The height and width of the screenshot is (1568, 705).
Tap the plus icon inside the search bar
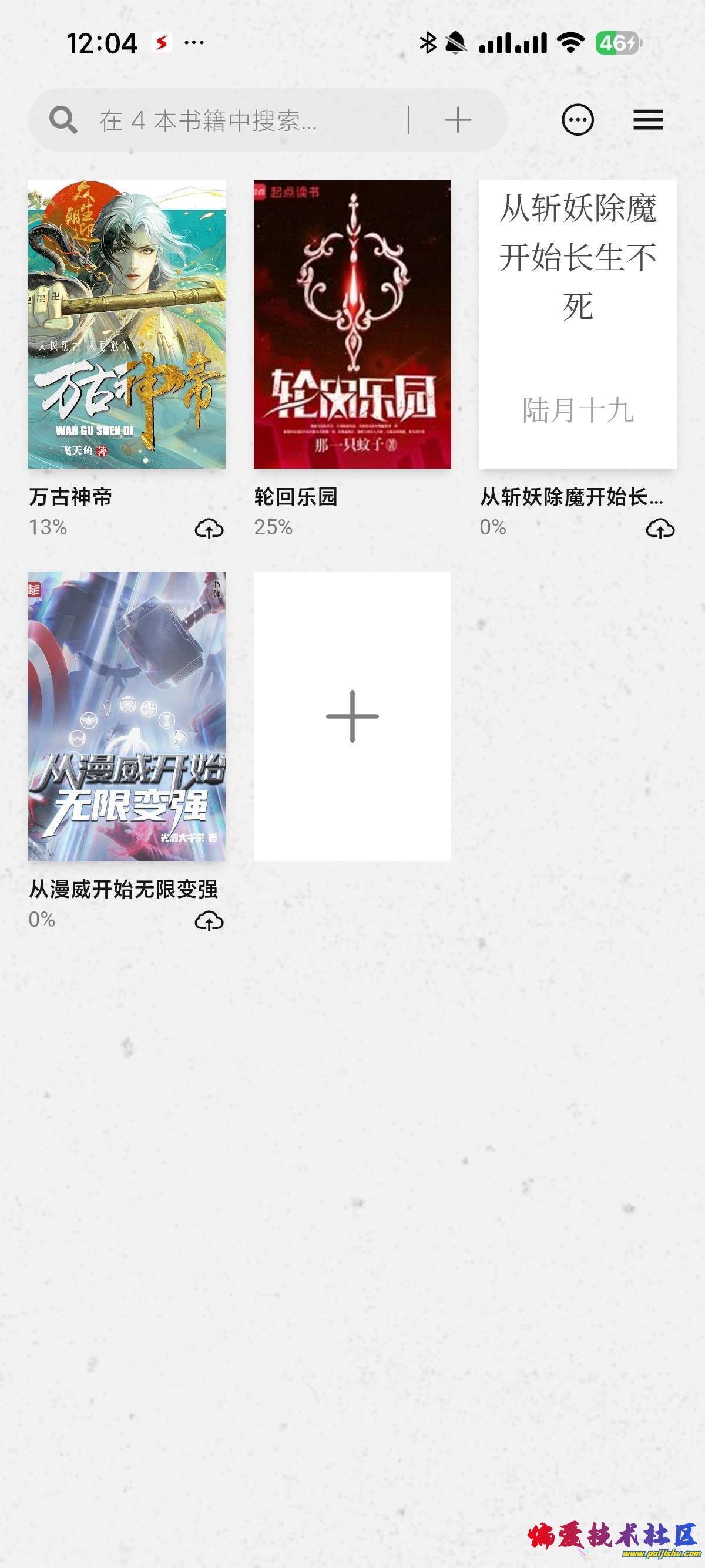click(x=458, y=120)
